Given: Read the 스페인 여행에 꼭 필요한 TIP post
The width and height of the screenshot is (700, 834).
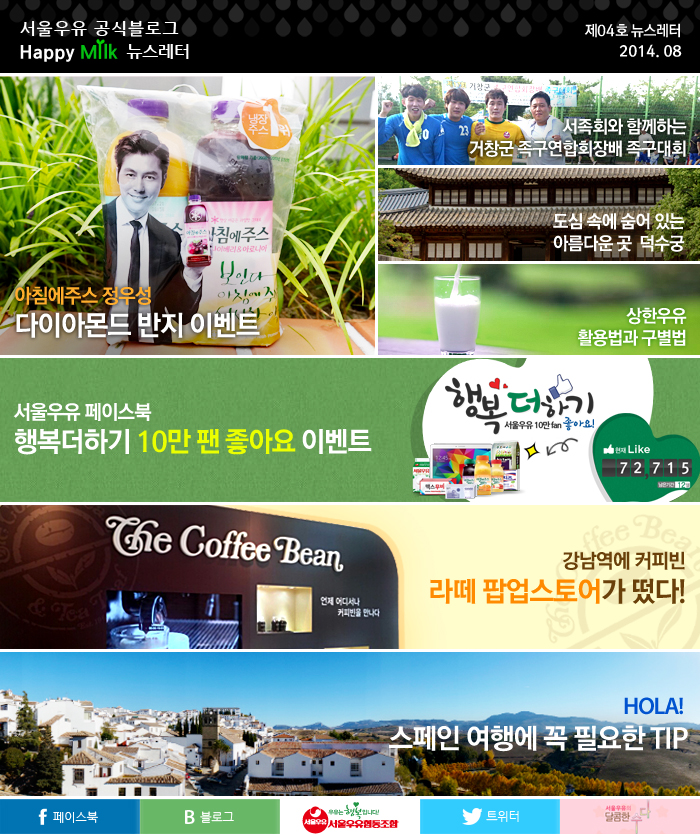Looking at the screenshot, I should pyautogui.click(x=349, y=723).
